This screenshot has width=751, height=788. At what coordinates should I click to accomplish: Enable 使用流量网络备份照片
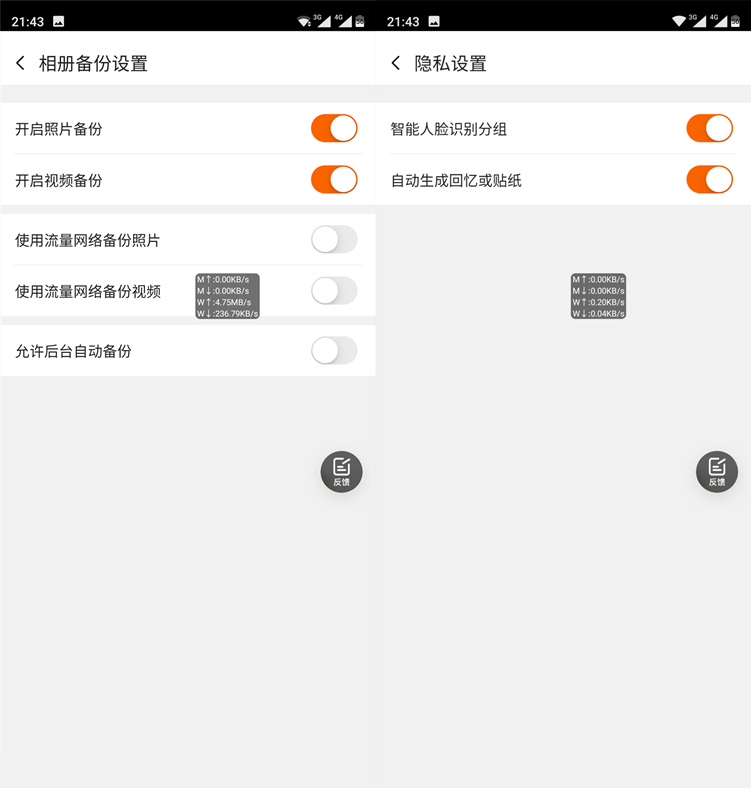click(x=334, y=240)
